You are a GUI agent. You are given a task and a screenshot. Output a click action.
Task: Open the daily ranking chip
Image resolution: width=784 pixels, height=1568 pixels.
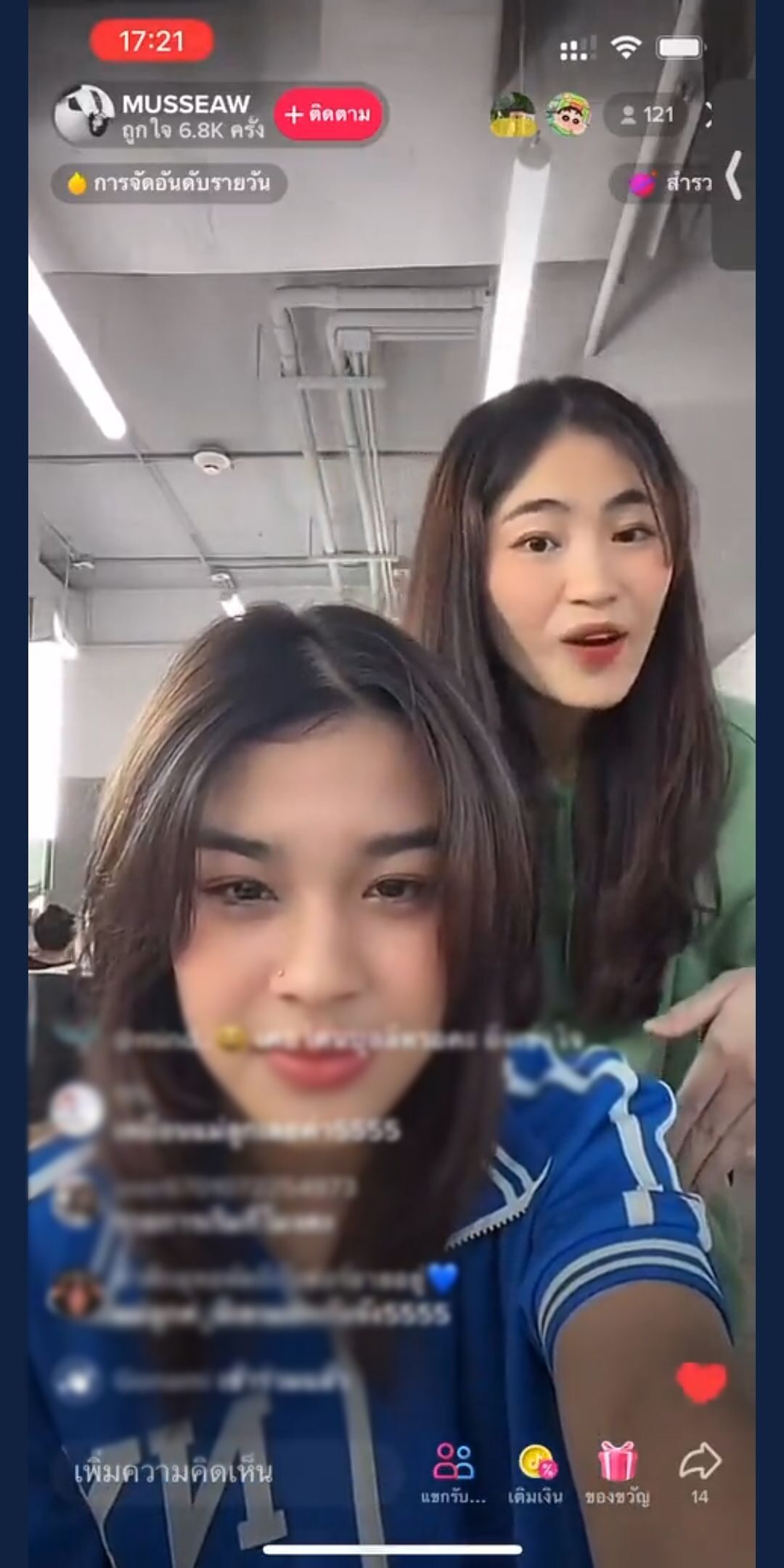[x=169, y=183]
